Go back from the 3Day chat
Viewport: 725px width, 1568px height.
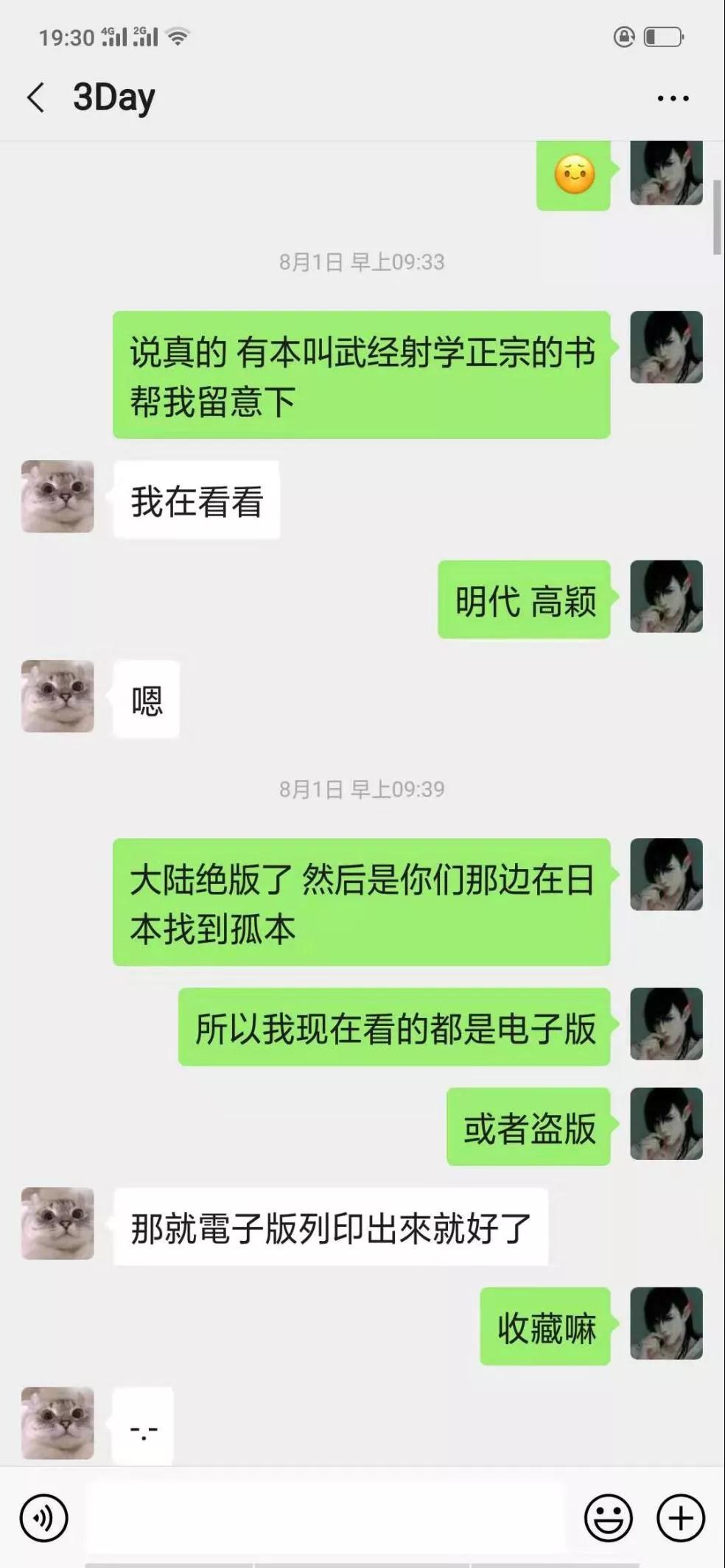pos(35,97)
